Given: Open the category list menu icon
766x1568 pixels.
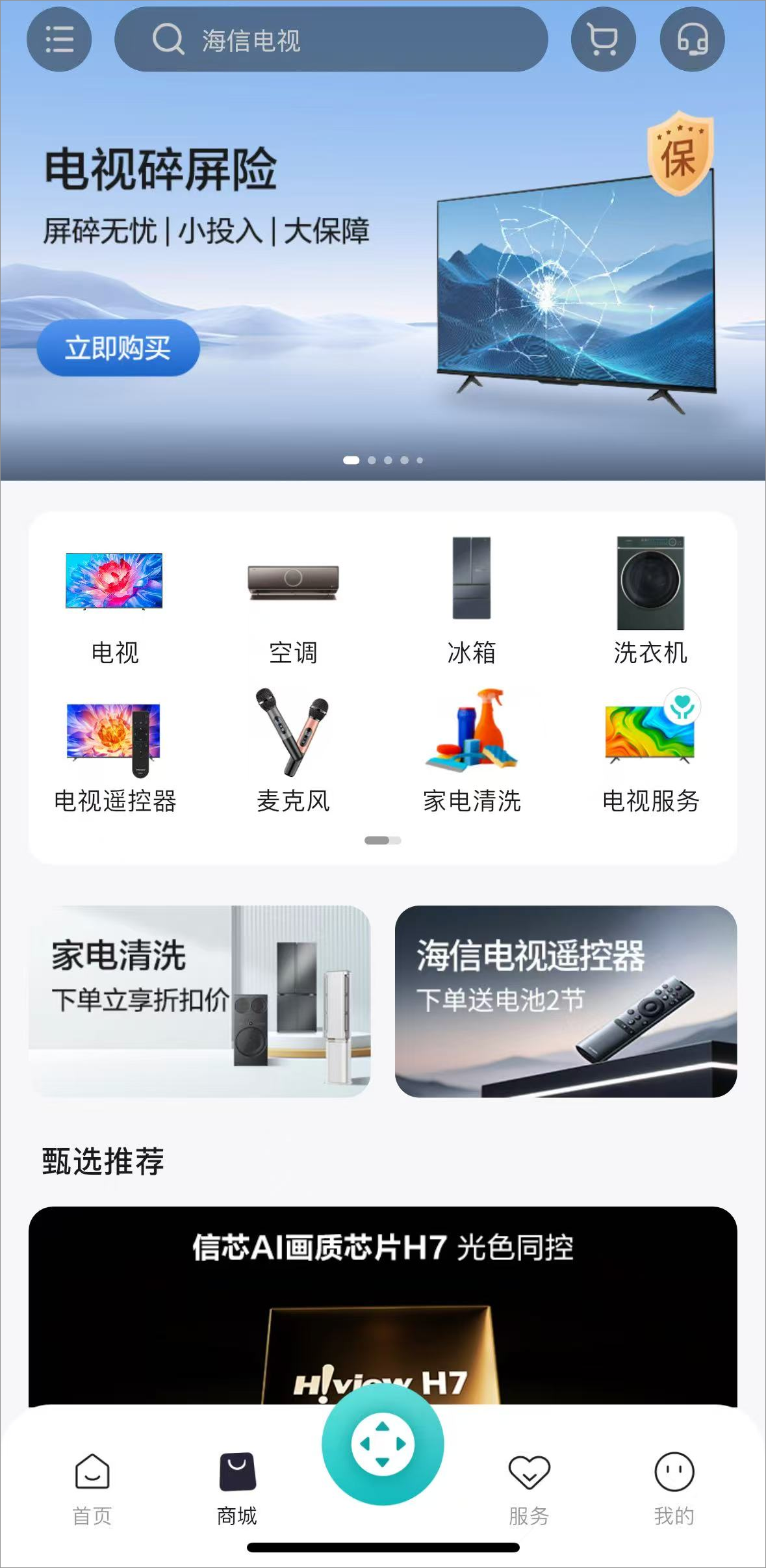Looking at the screenshot, I should pyautogui.click(x=59, y=40).
